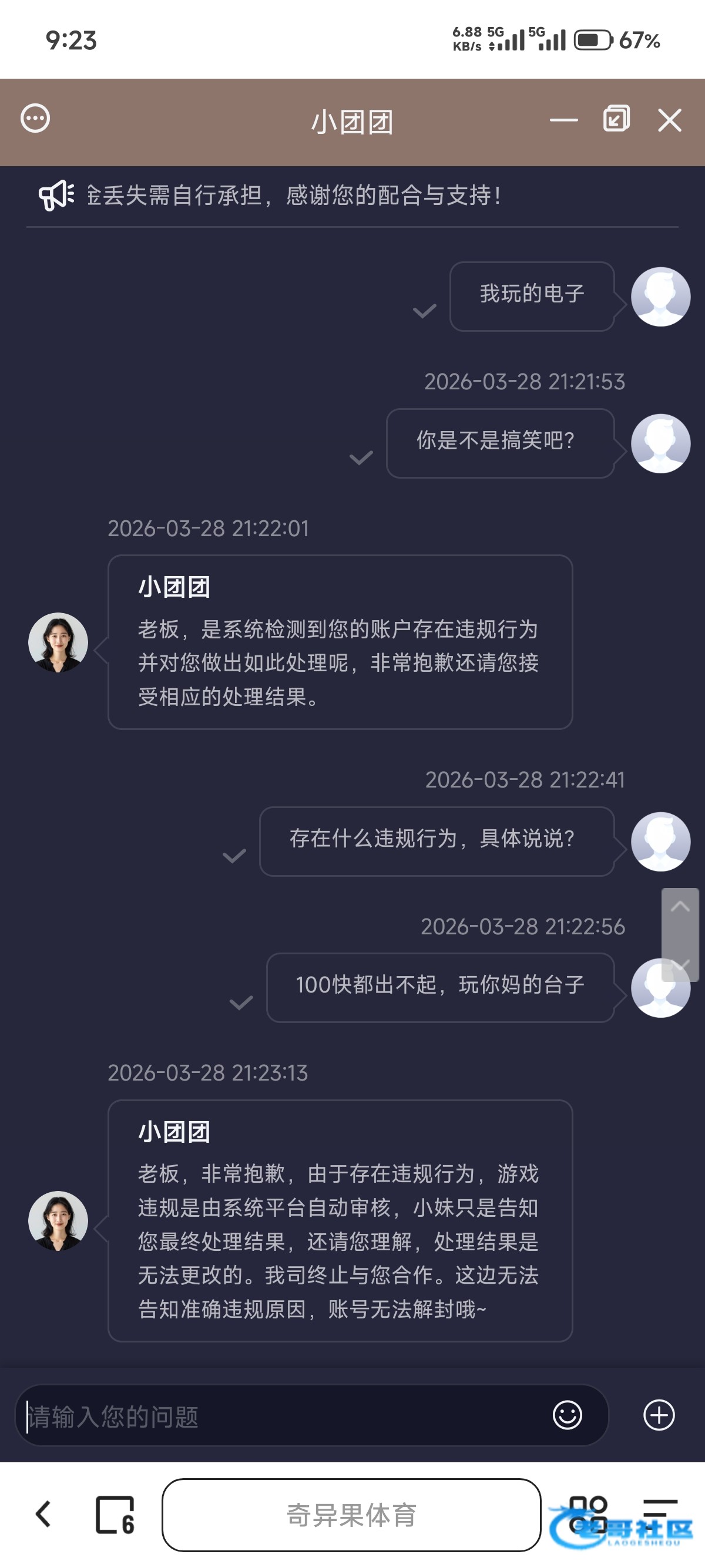
Task: Open the chat in a new window
Action: [616, 118]
